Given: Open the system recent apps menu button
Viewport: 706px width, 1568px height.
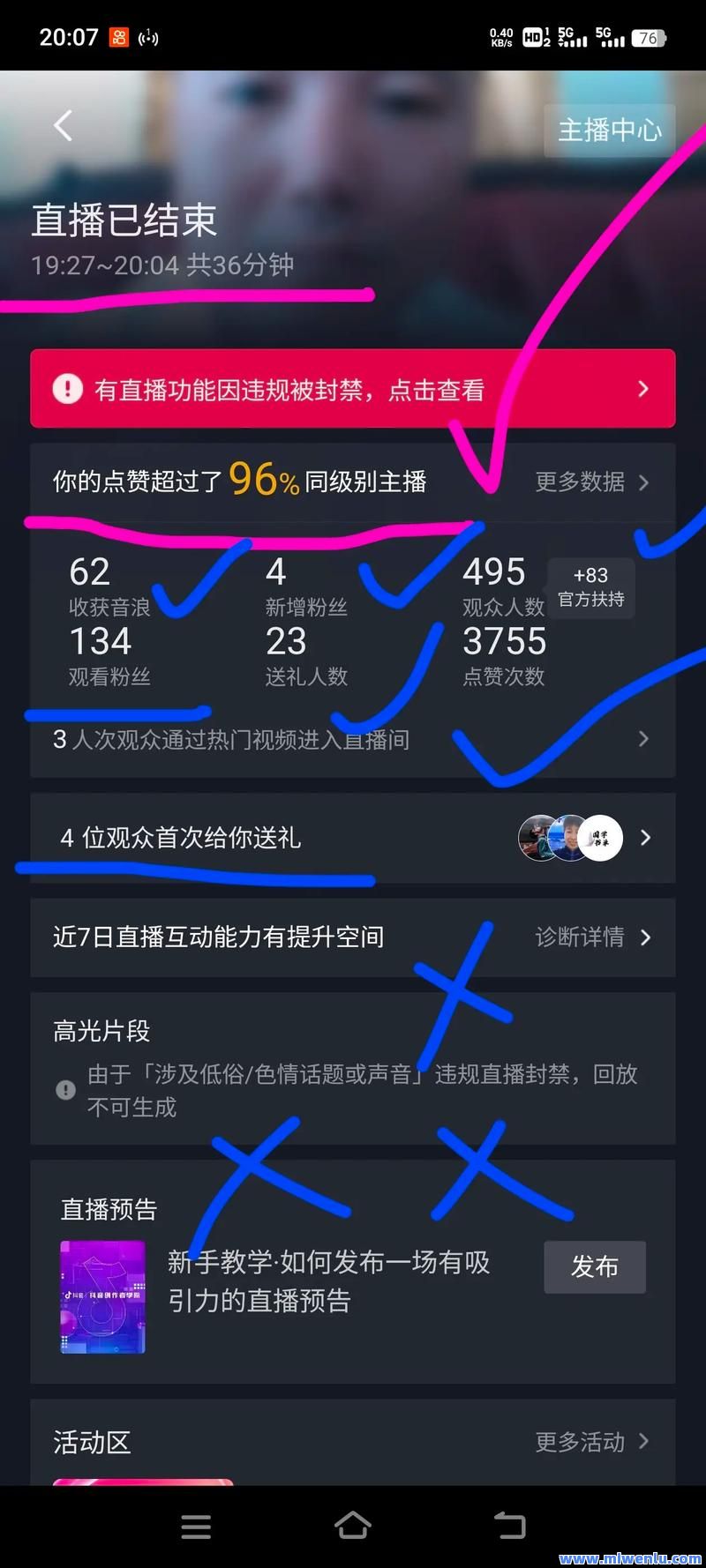Looking at the screenshot, I should (196, 1527).
